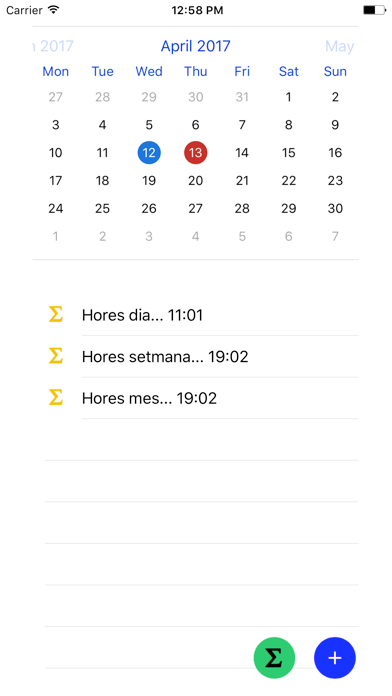Tap March 31 in the greyed row
392x696 pixels.
pyautogui.click(x=242, y=97)
